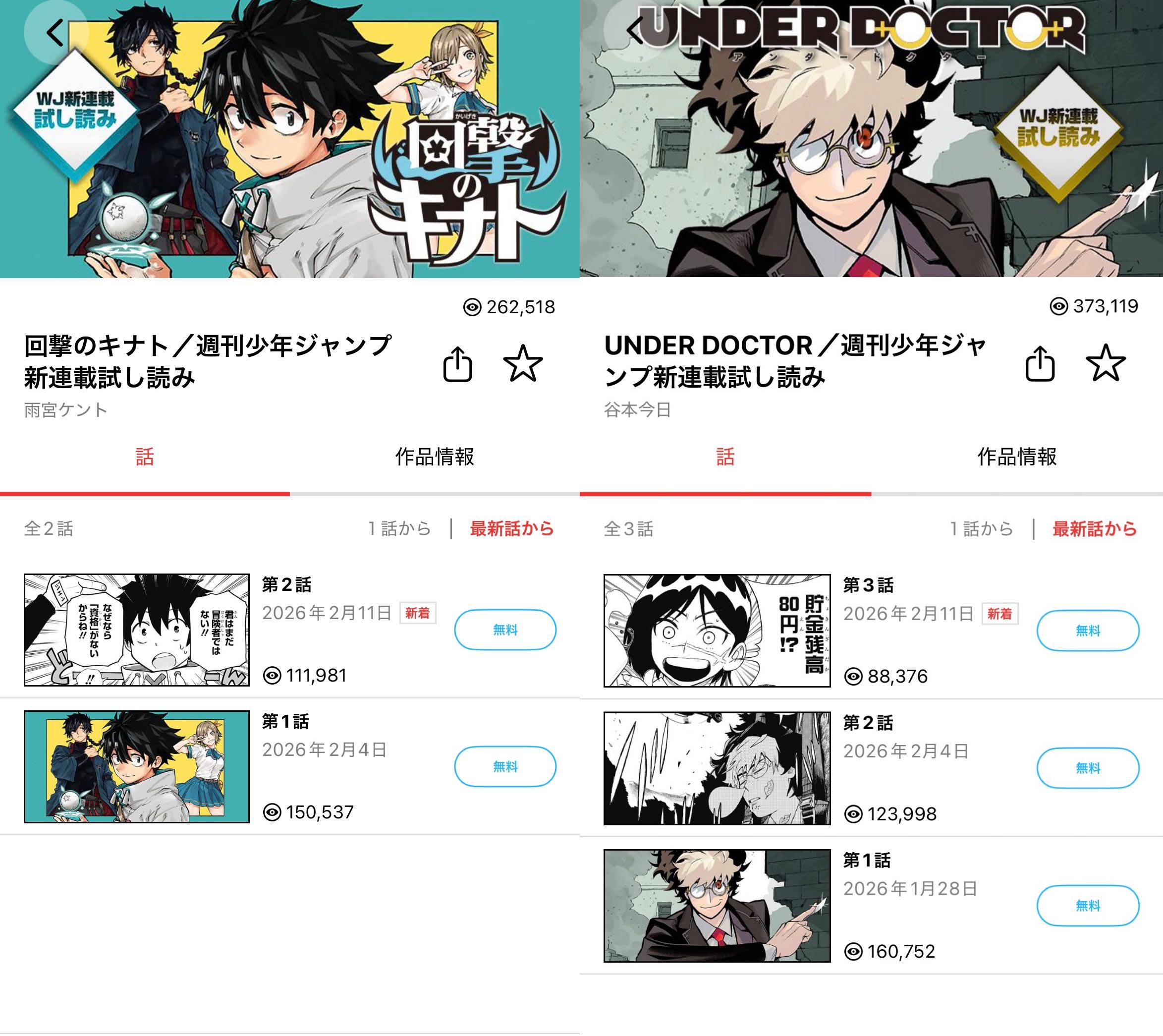Read 回撃のキナト 第1話 via 無料 button
The height and width of the screenshot is (1036, 1163).
pyautogui.click(x=504, y=767)
